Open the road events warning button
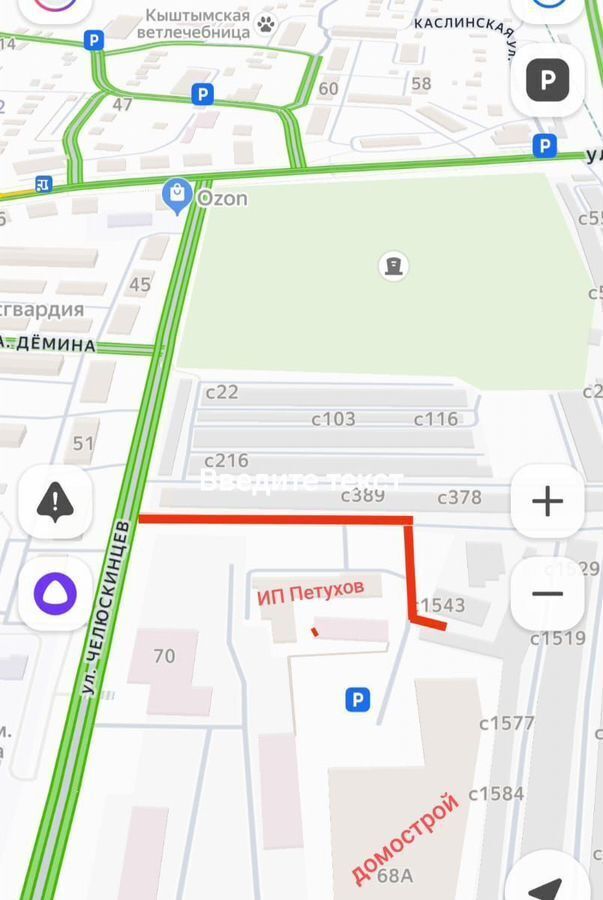 pyautogui.click(x=55, y=501)
